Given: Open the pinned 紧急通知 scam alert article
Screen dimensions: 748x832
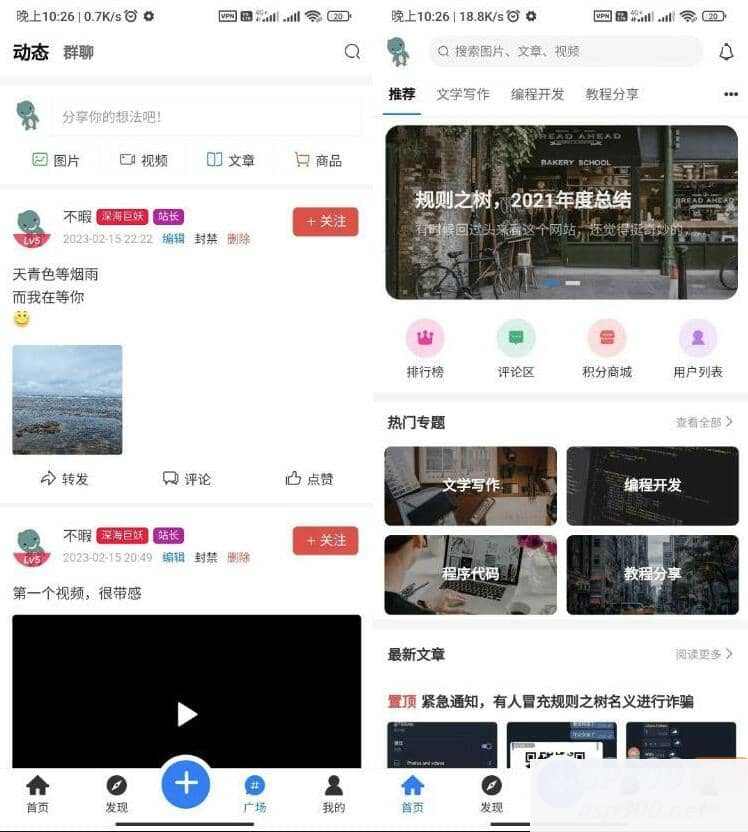Looking at the screenshot, I should (560, 701).
